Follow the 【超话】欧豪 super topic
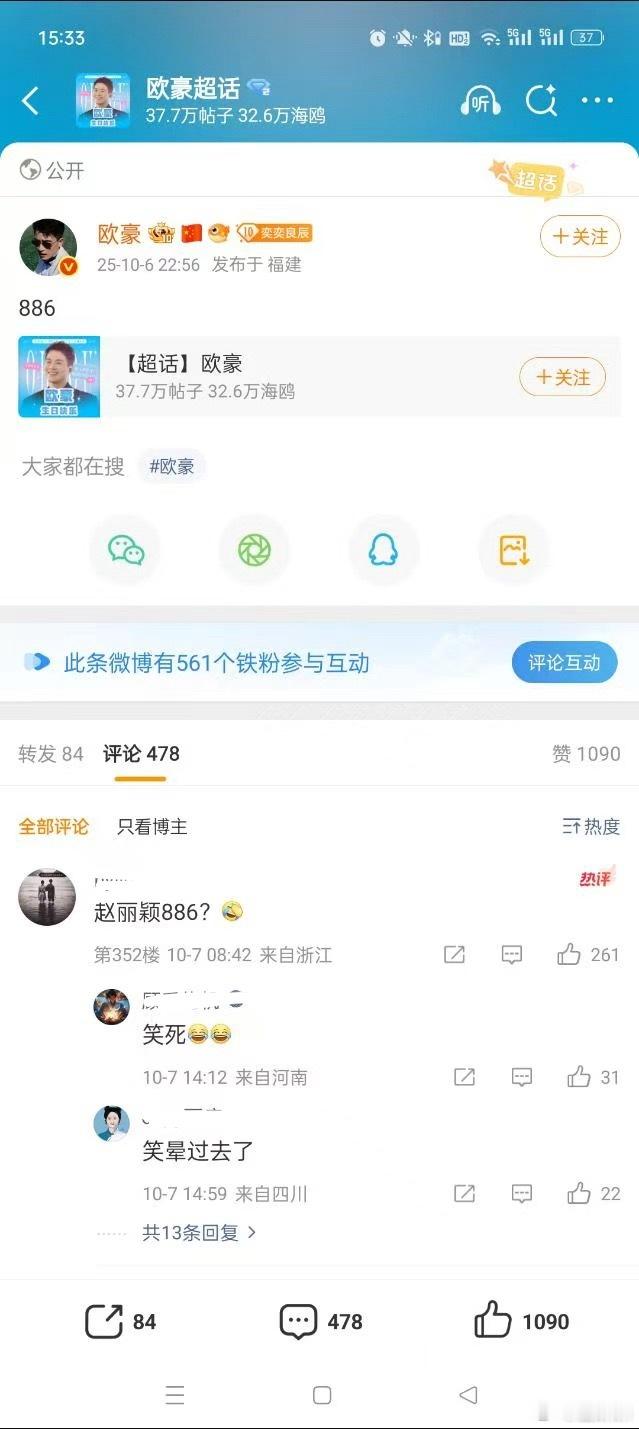 562,377
